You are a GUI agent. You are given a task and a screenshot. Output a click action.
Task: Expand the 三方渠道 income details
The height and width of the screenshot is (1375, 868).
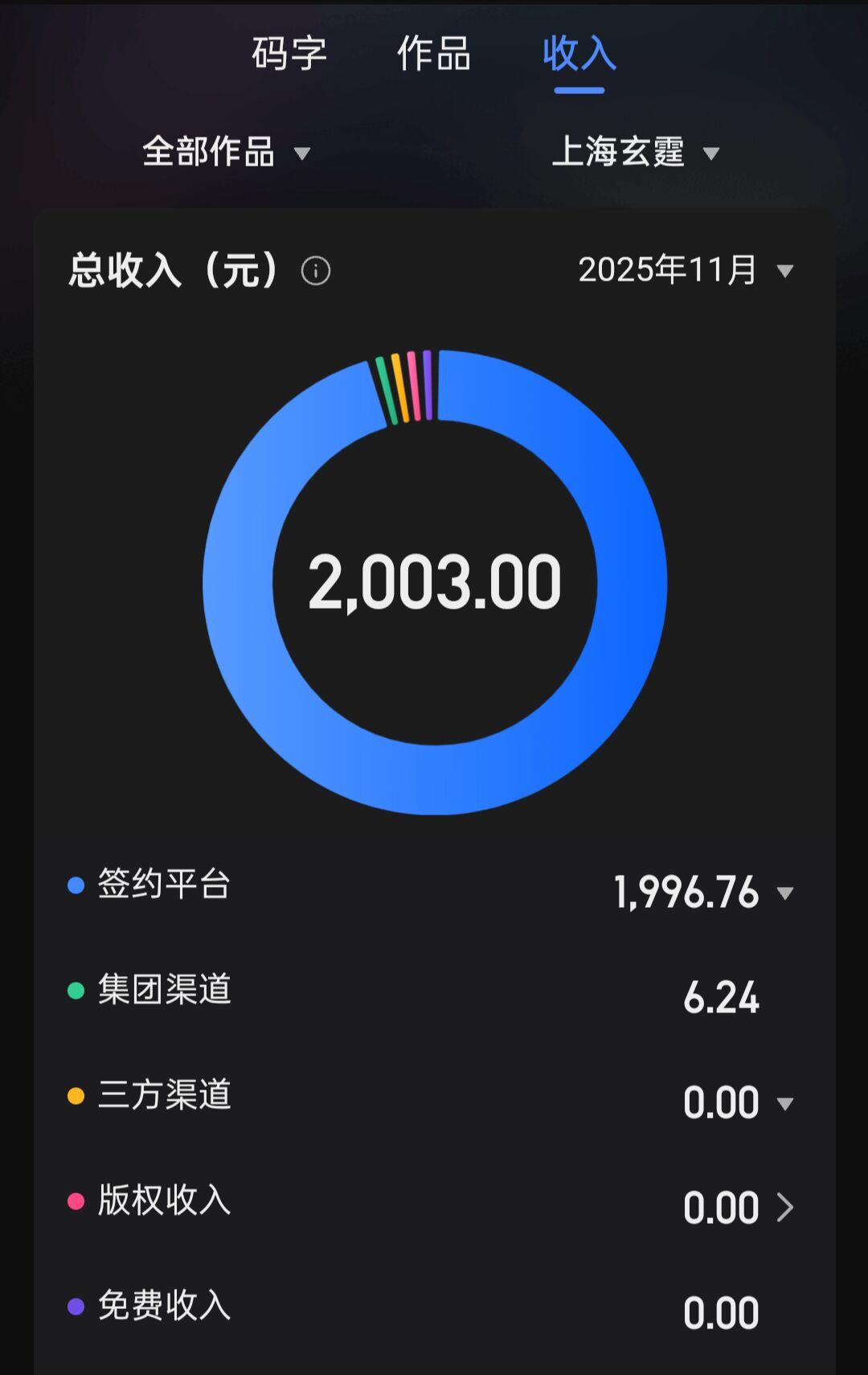pyautogui.click(x=784, y=1103)
